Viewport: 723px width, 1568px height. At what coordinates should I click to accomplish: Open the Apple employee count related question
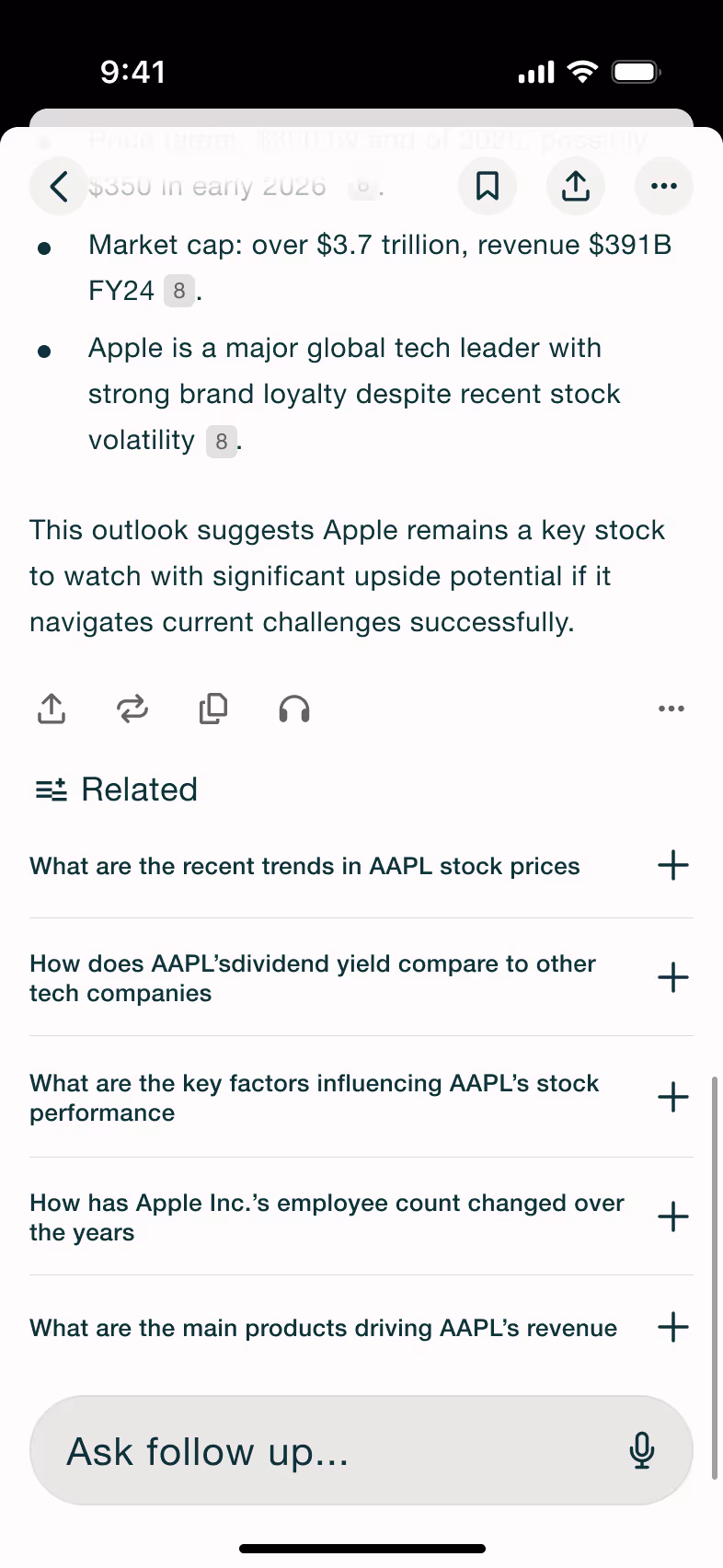(x=361, y=1217)
